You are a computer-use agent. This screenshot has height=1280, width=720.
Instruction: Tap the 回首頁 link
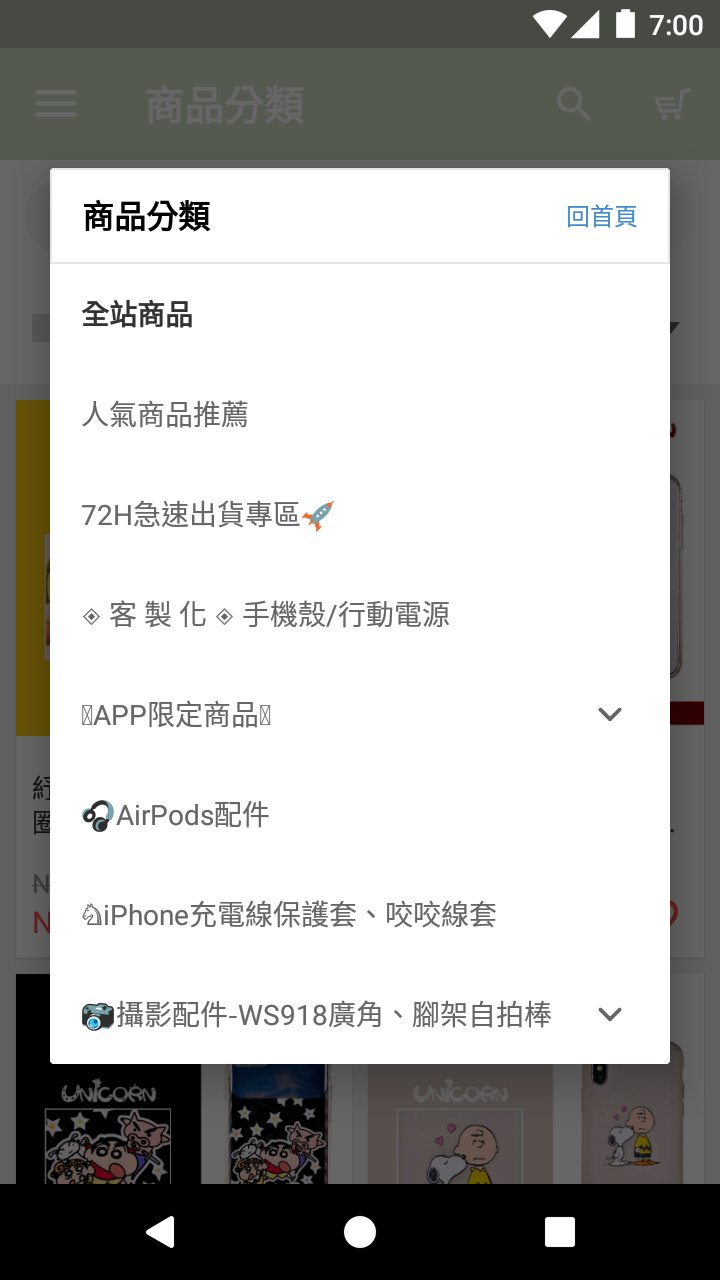[601, 216]
